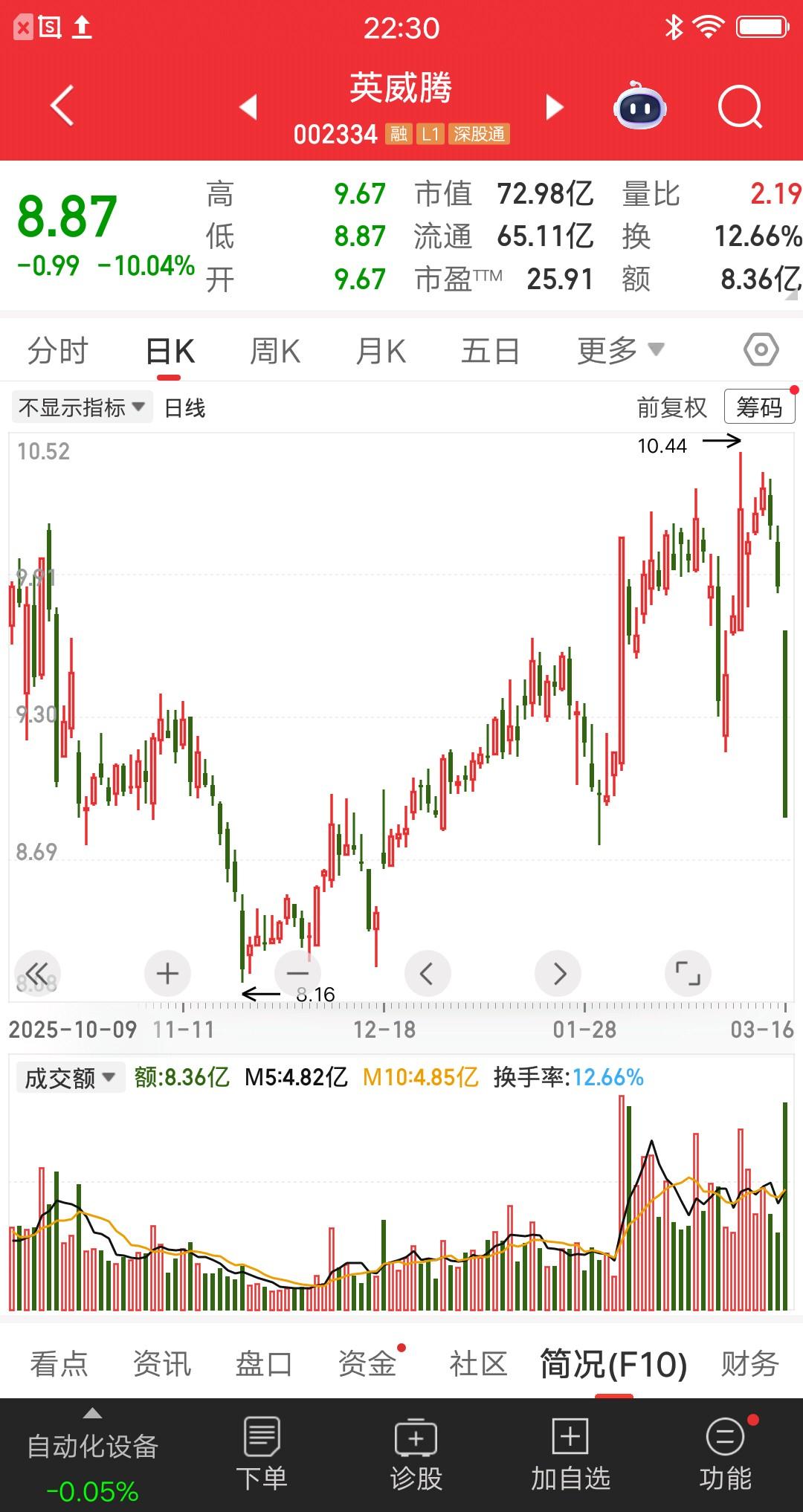Screen dimensions: 803x1512
Task: Expand the 更多 chart period options
Action: pos(621,349)
